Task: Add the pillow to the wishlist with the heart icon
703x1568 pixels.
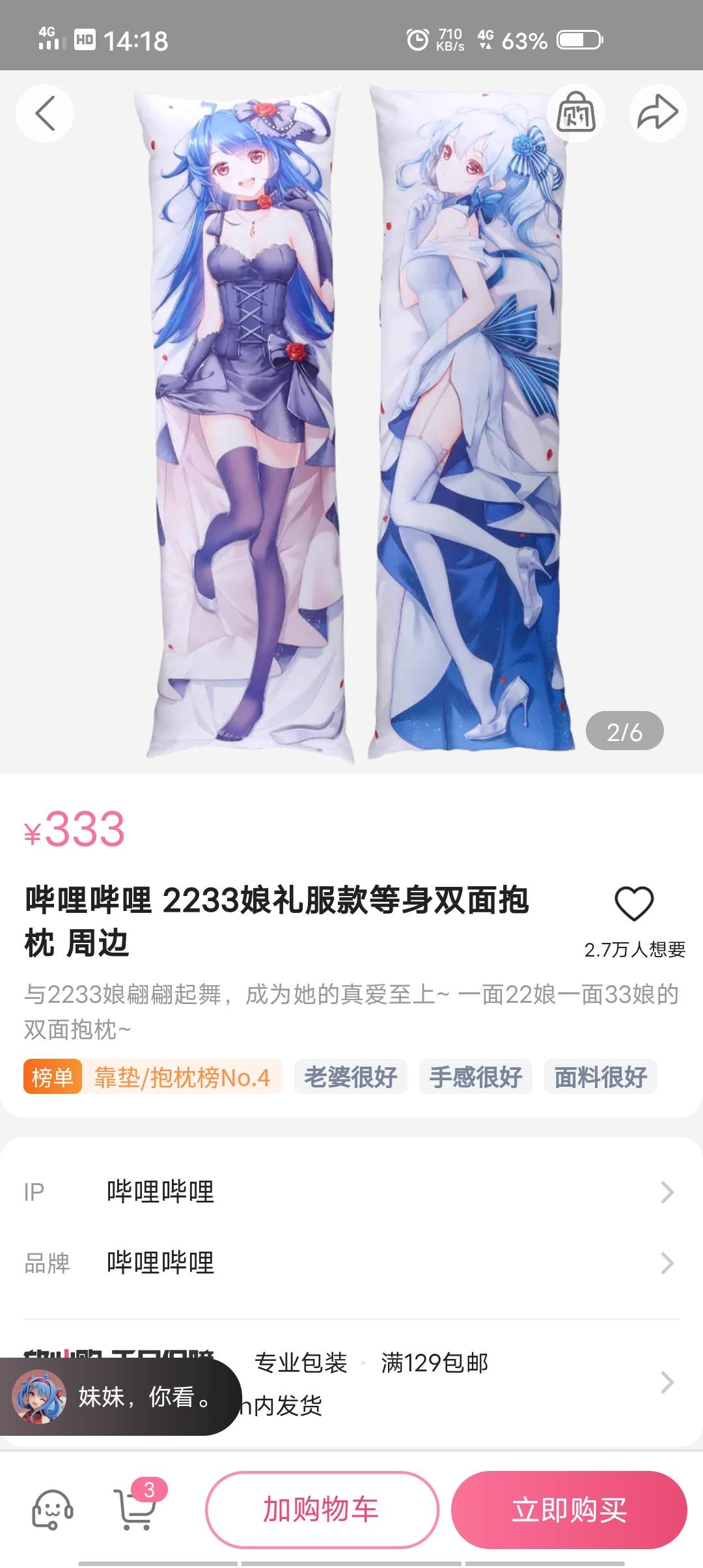Action: tap(634, 904)
